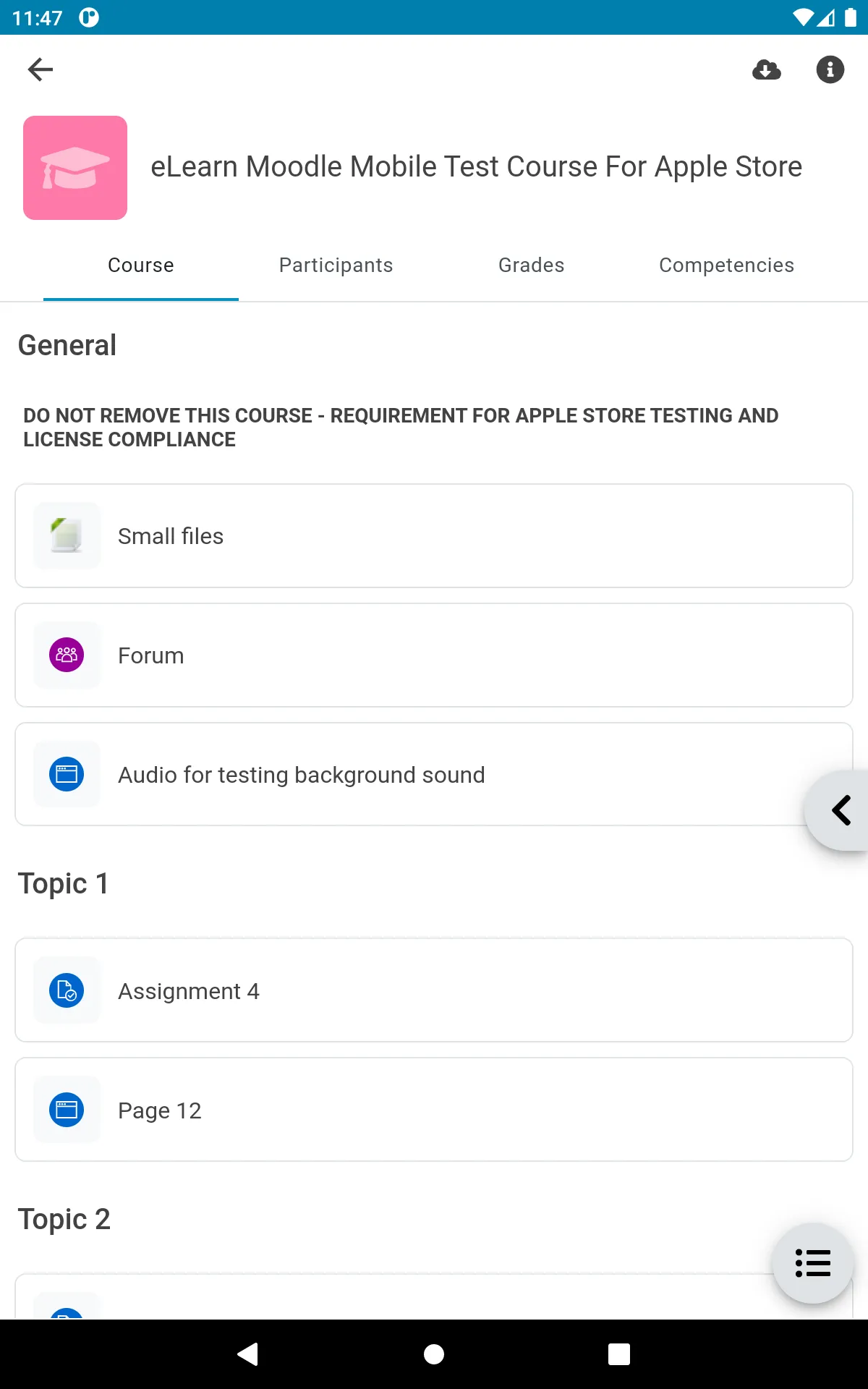Collapse the side panel with left chevron
868x1389 pixels.
(x=841, y=810)
